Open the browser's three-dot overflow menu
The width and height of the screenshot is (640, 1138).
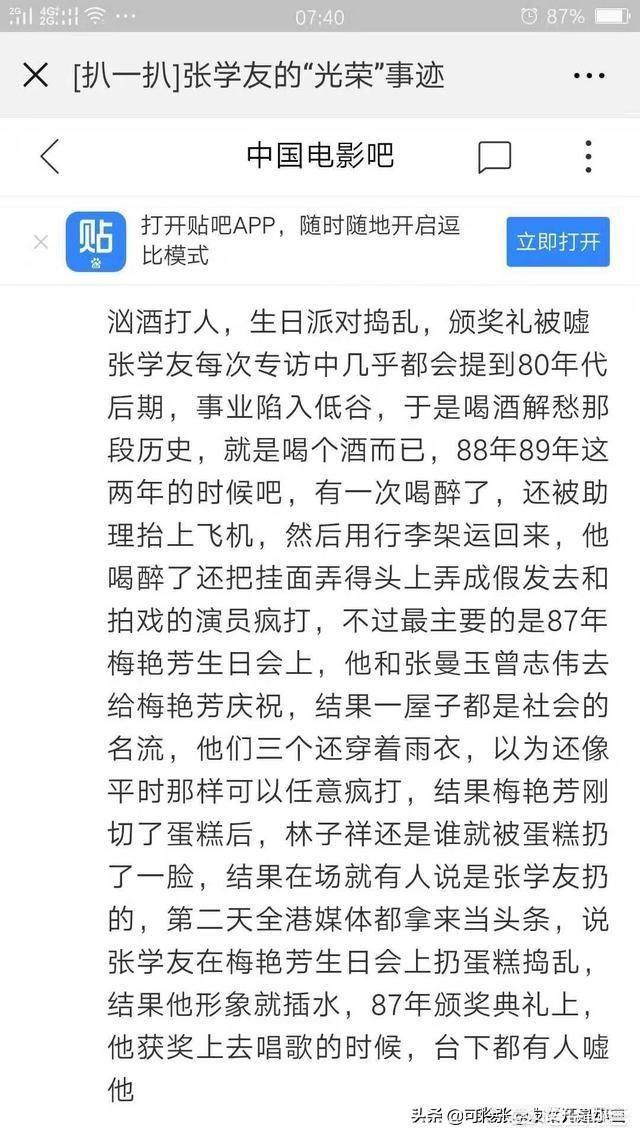tap(588, 75)
